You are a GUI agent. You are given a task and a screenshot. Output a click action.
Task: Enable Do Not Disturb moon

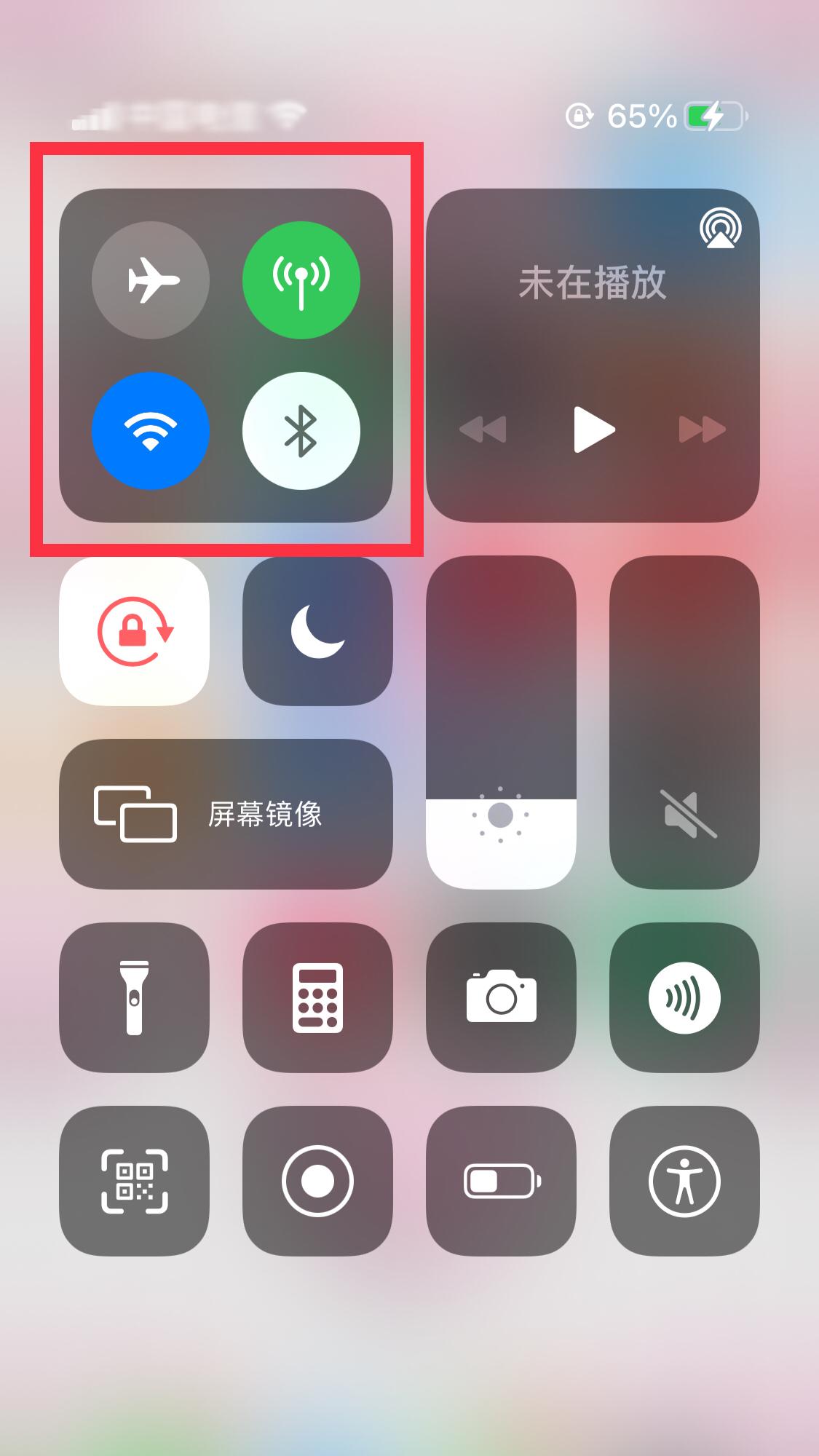click(x=317, y=631)
